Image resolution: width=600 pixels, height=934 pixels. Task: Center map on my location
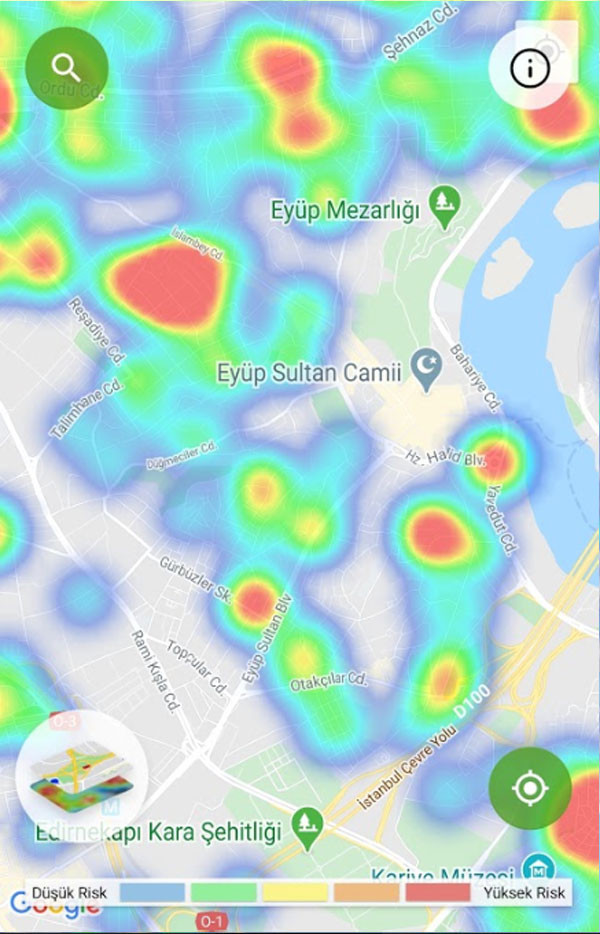[x=529, y=788]
